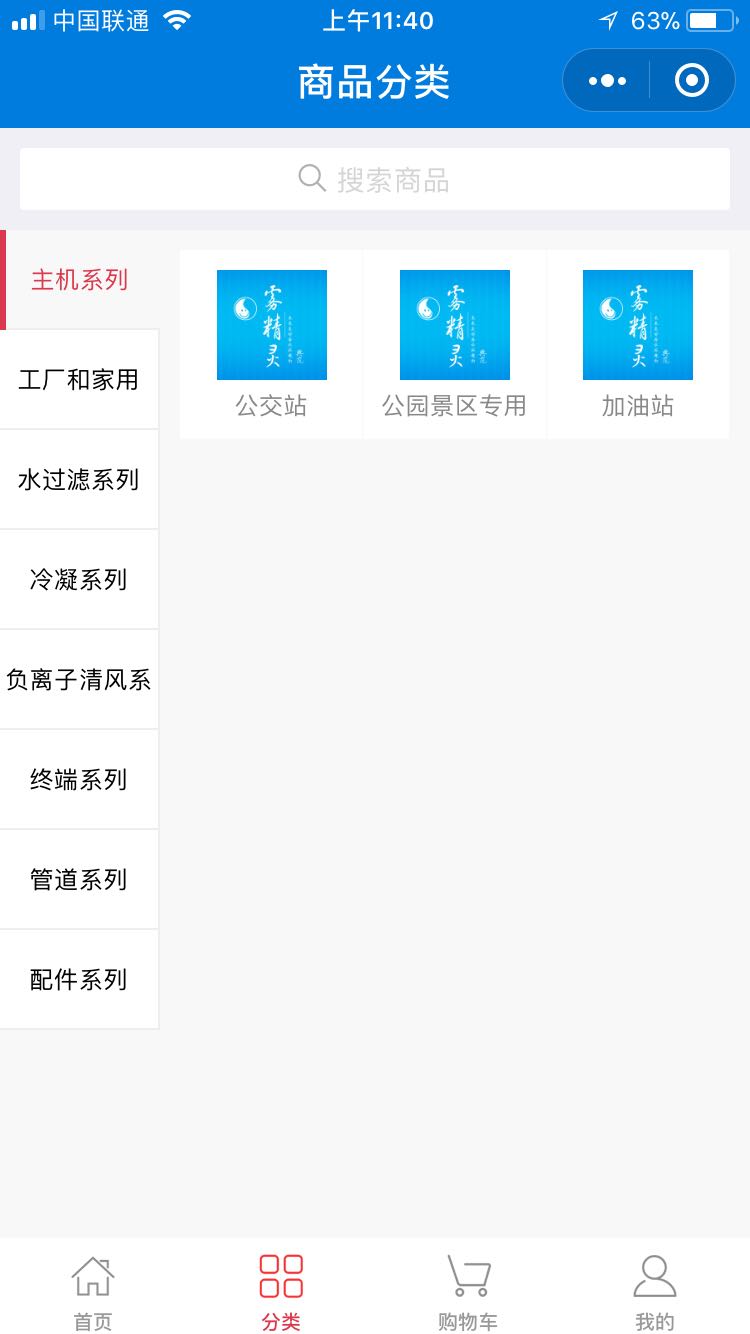Viewport: 750px width, 1334px height.
Task: Choose the 负离子清风系 category
Action: tap(80, 680)
